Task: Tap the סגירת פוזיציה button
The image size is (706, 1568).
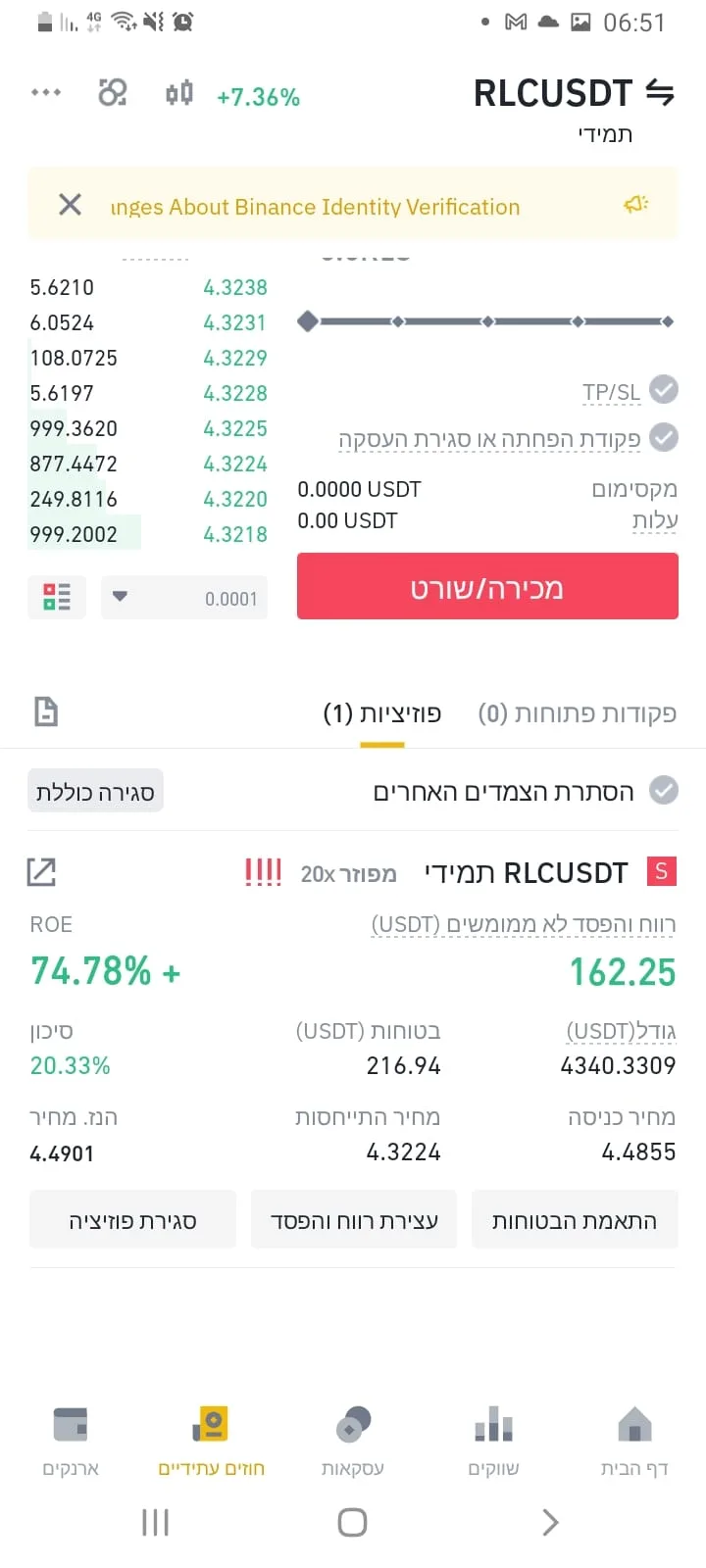Action: pos(132,1220)
